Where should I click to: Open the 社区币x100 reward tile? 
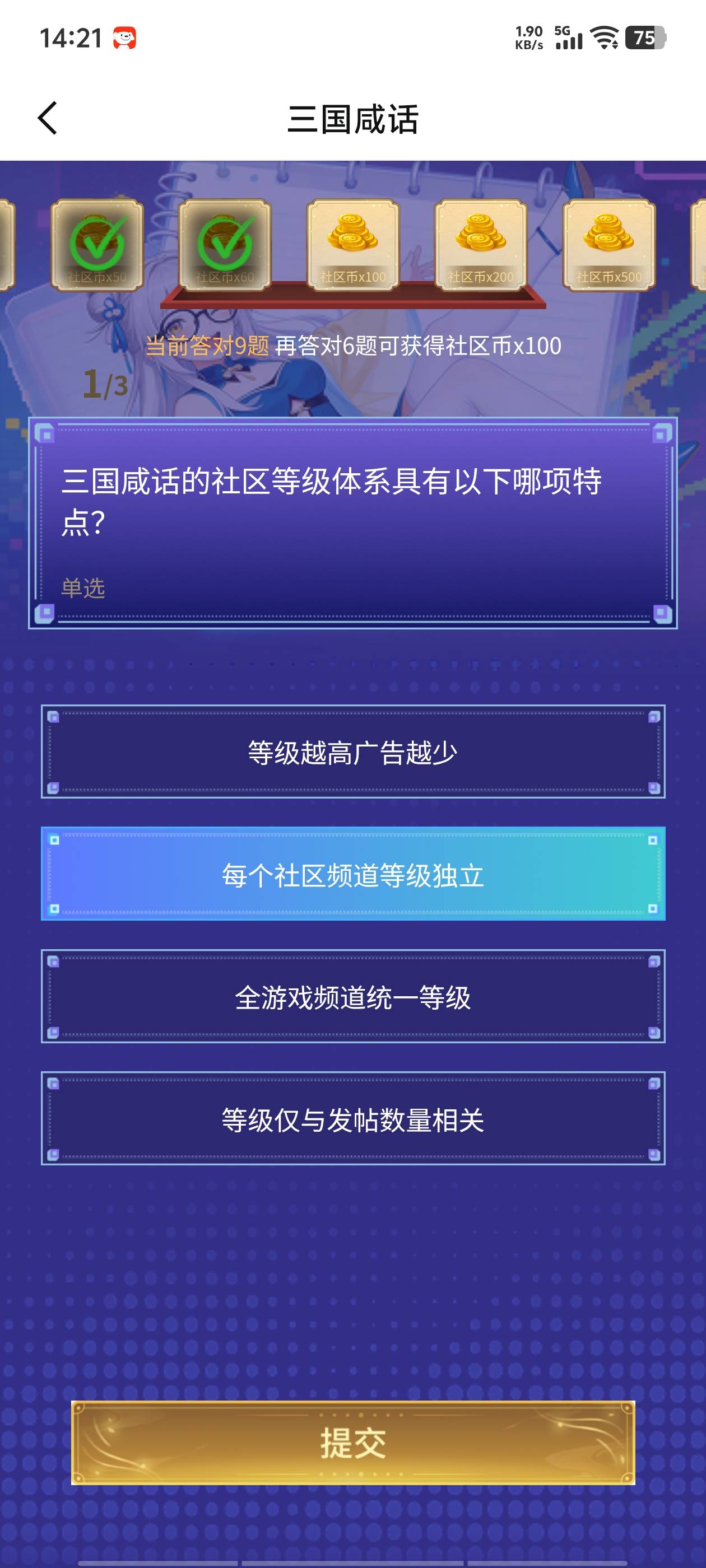[x=352, y=245]
